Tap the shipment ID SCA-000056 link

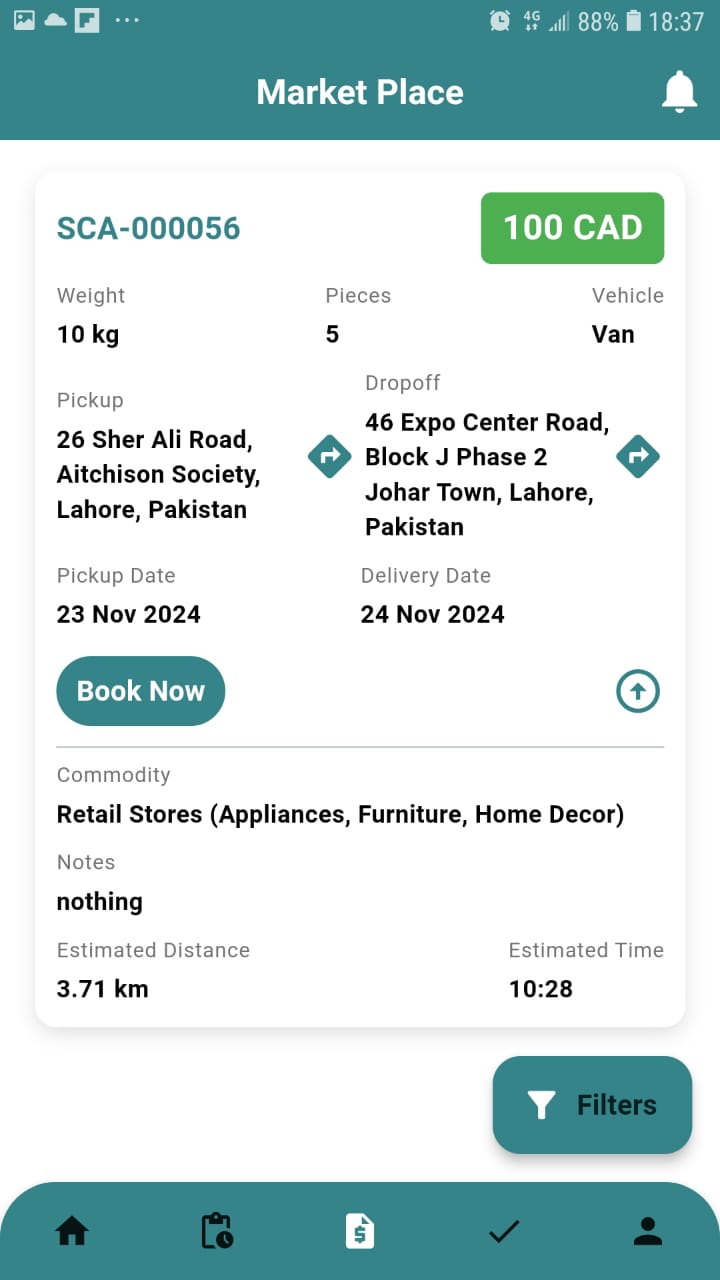point(148,228)
